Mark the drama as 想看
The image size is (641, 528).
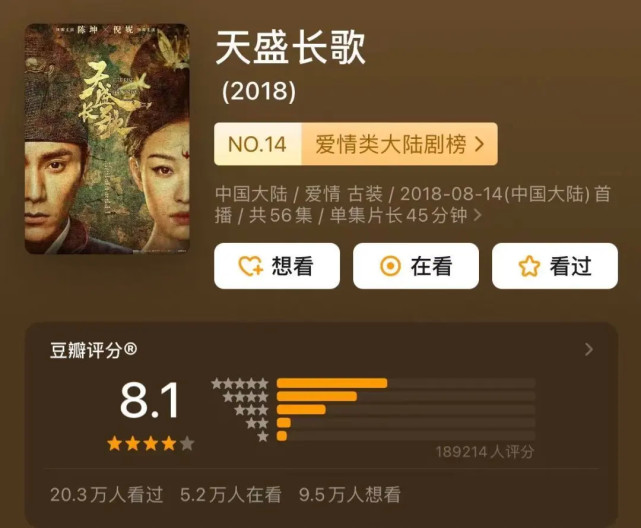point(277,266)
